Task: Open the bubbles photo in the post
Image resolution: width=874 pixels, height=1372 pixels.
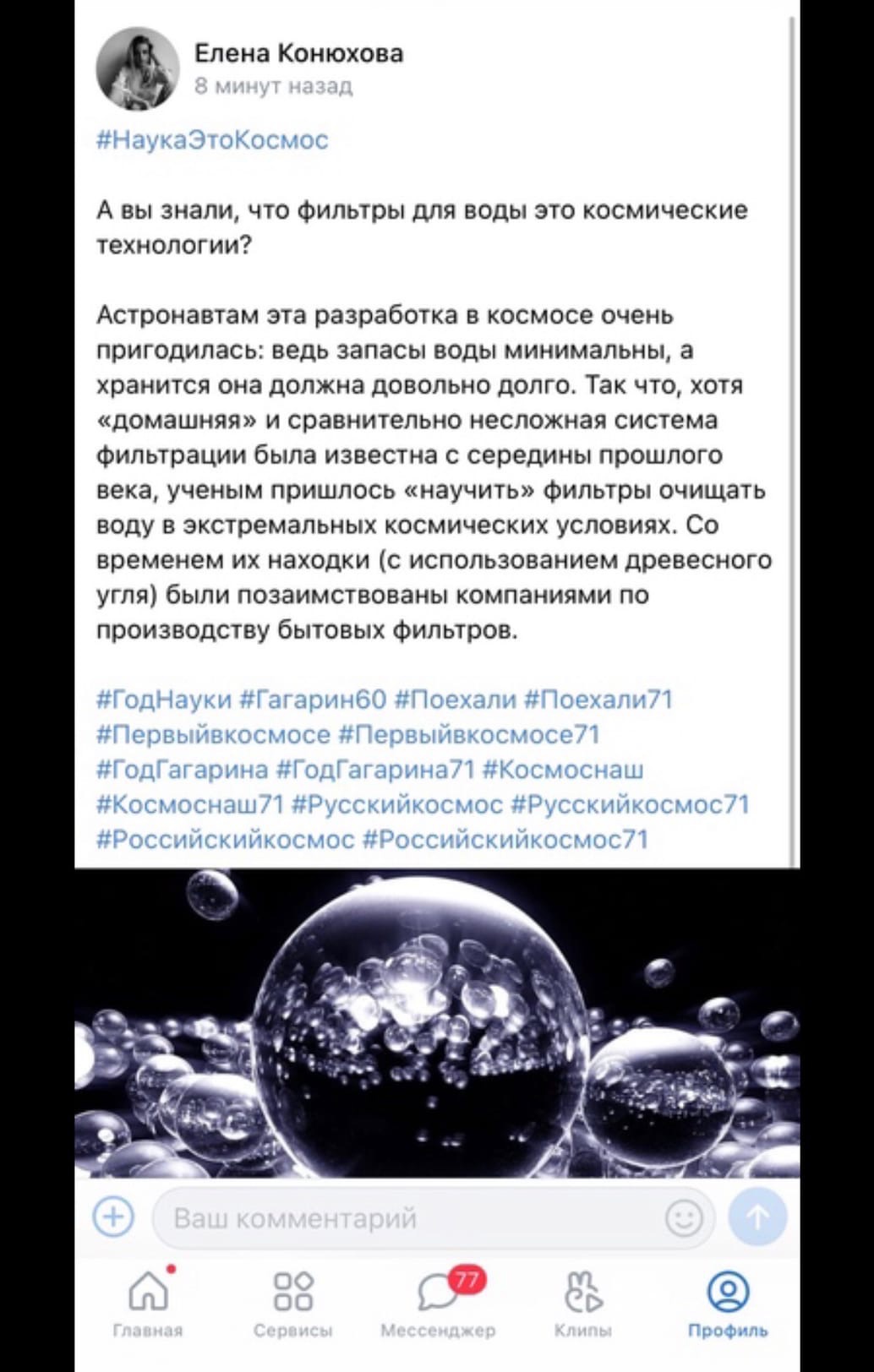Action: [436, 1022]
